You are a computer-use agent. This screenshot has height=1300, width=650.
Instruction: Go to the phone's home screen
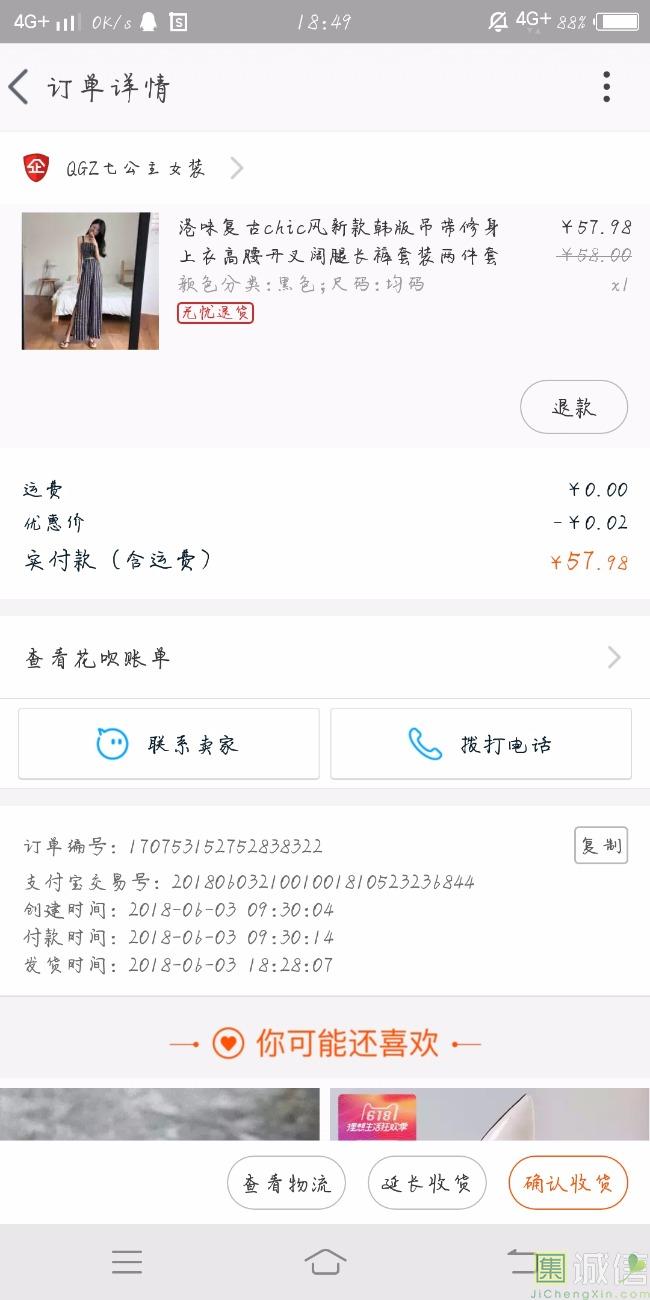point(325,1262)
